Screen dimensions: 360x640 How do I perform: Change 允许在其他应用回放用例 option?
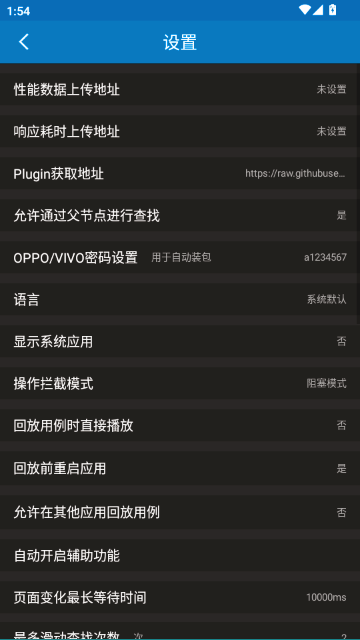point(180,512)
